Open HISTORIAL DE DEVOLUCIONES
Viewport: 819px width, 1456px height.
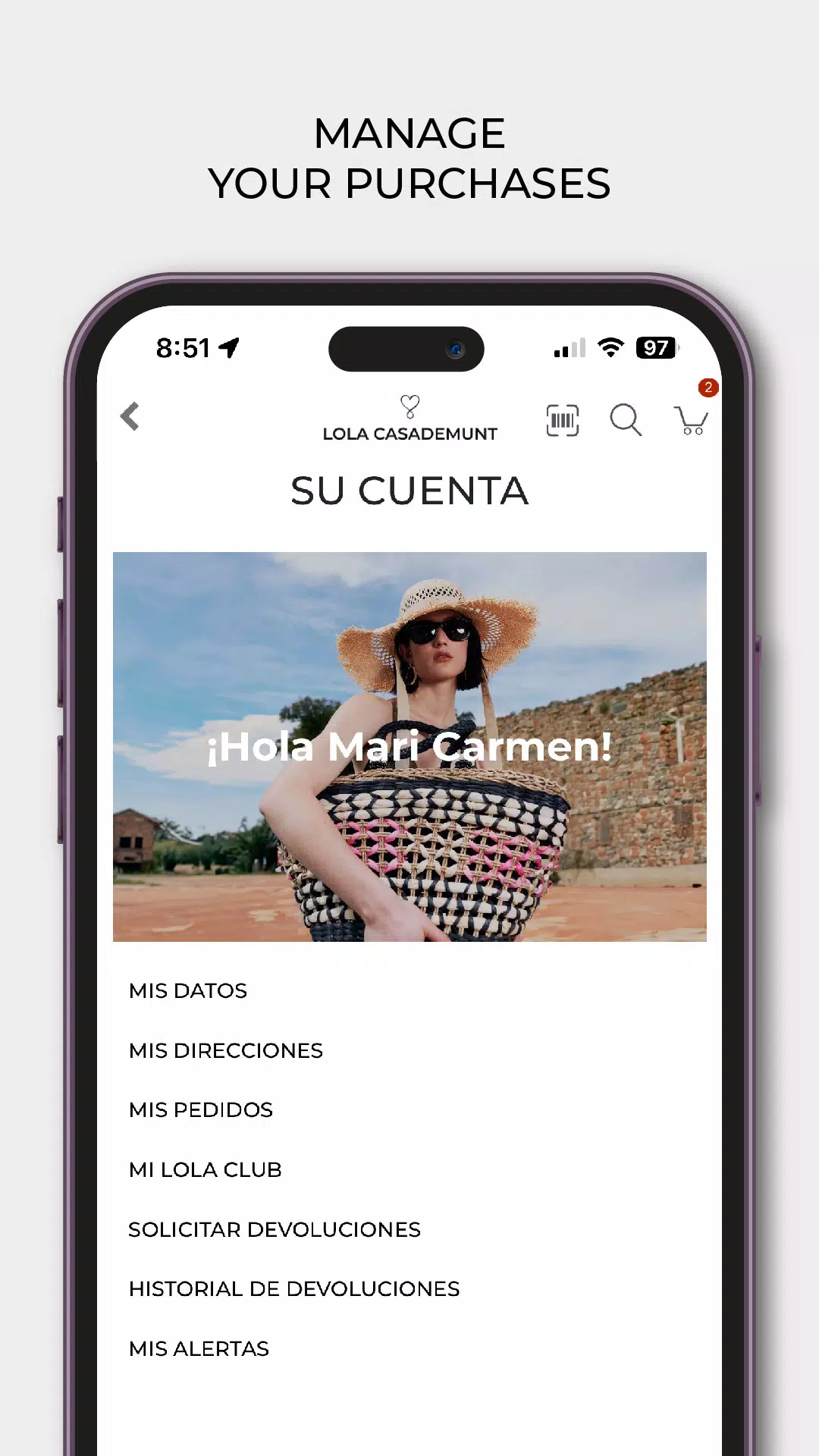pyautogui.click(x=293, y=1288)
